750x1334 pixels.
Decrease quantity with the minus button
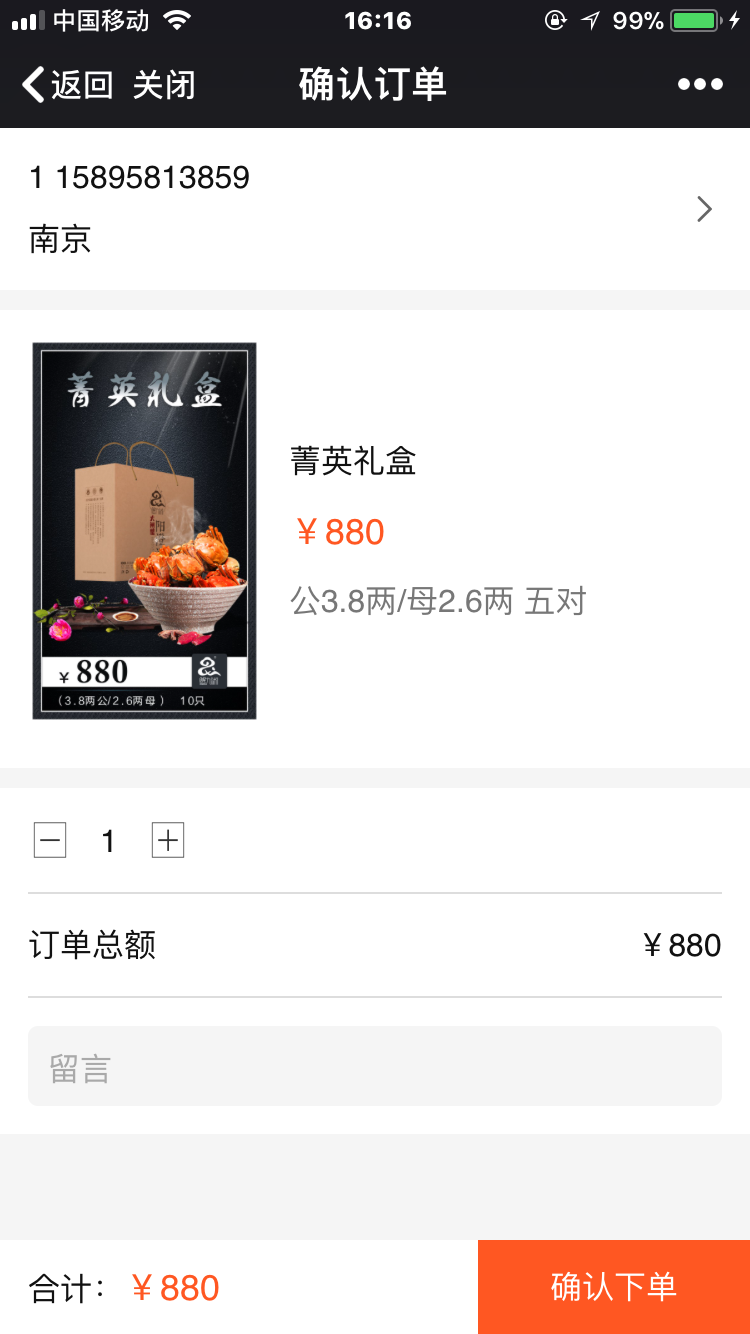coord(50,841)
